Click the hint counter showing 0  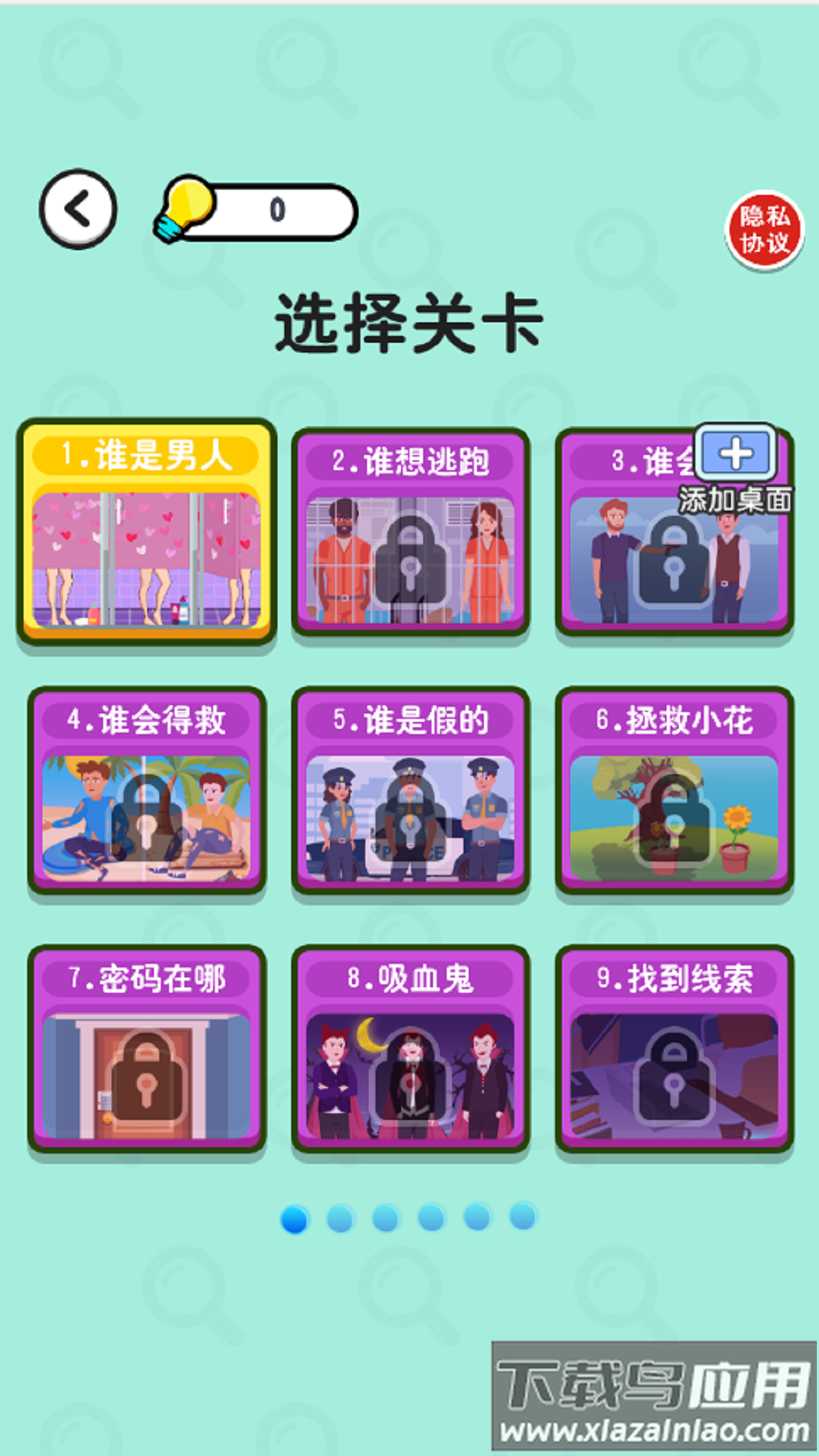click(x=277, y=206)
